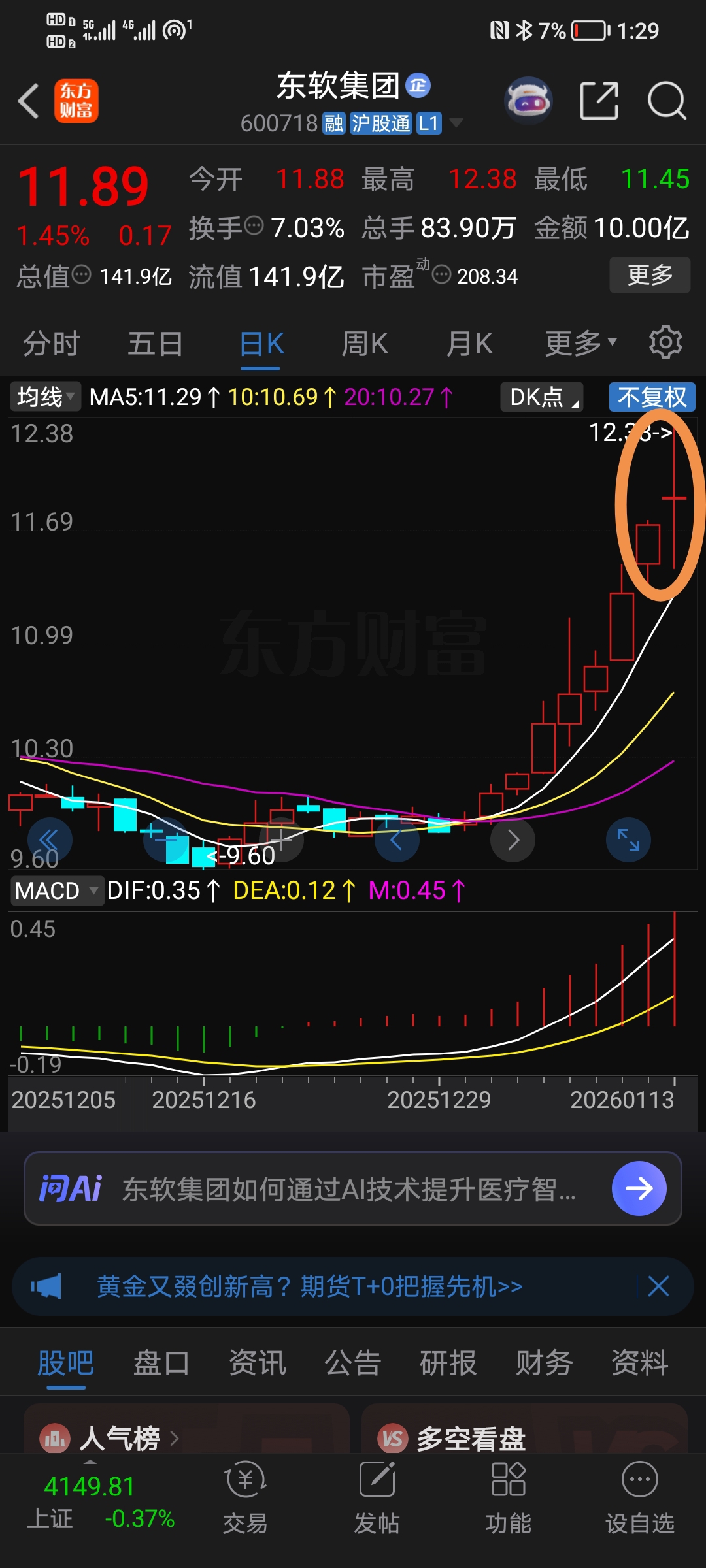Expand the K-line chart to fullscreen
Viewport: 706px width, 1568px height.
pyautogui.click(x=628, y=840)
